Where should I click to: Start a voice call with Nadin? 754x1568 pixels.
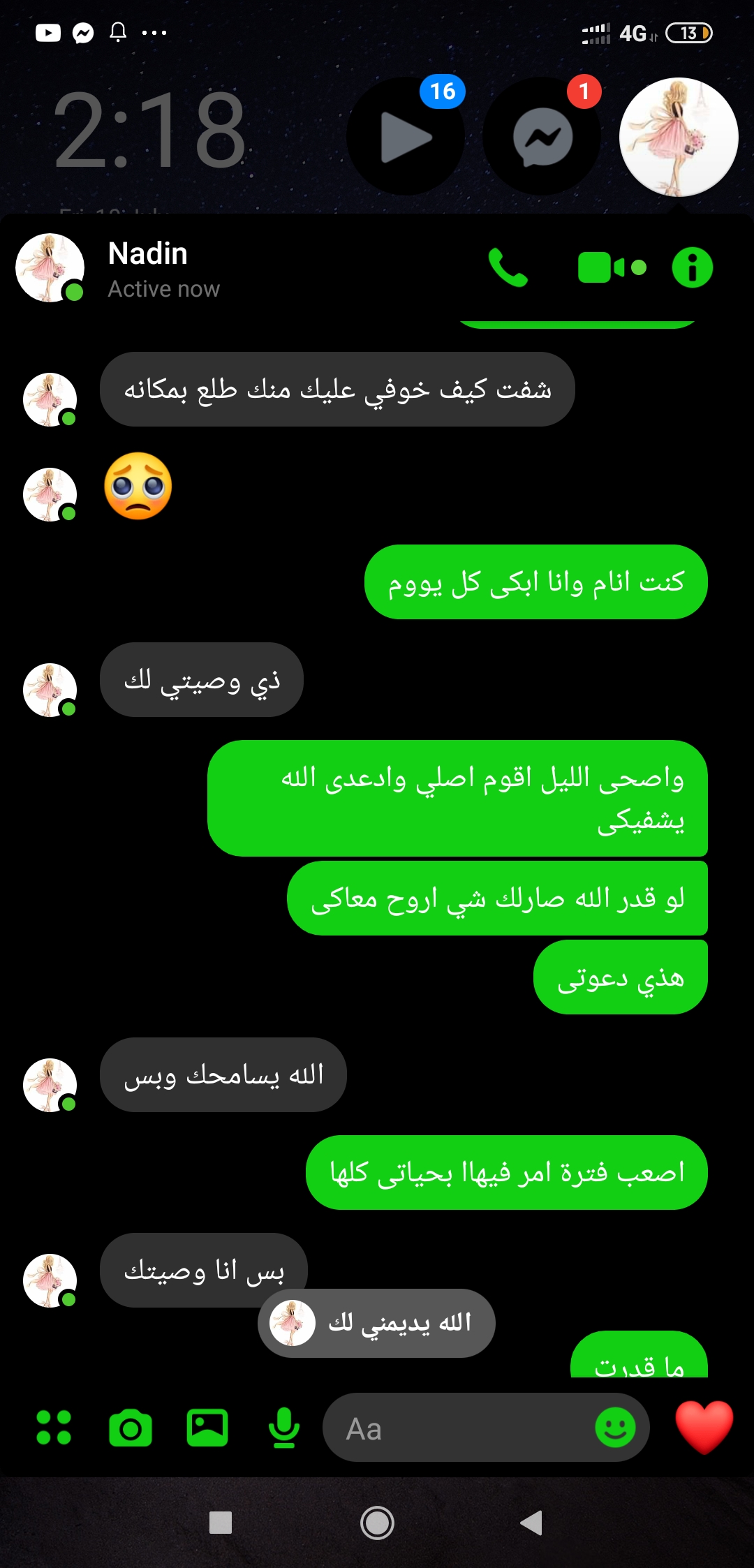[x=508, y=267]
